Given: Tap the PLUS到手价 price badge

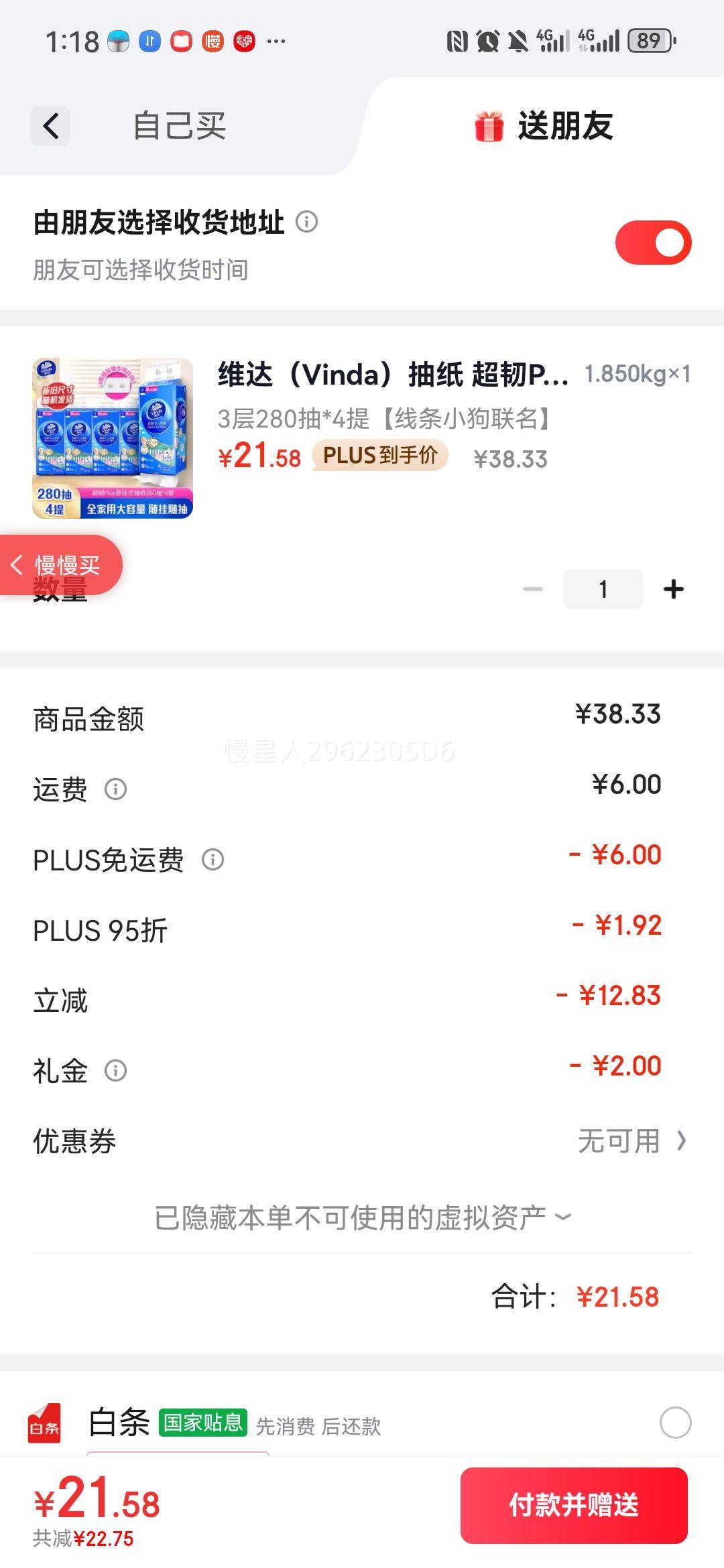Looking at the screenshot, I should [x=379, y=456].
